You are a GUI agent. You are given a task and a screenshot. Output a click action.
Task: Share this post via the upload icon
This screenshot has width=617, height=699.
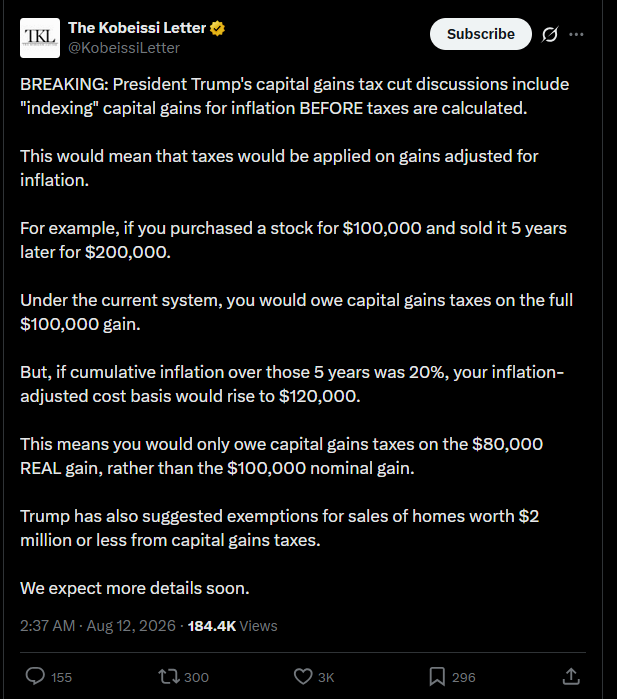point(571,676)
